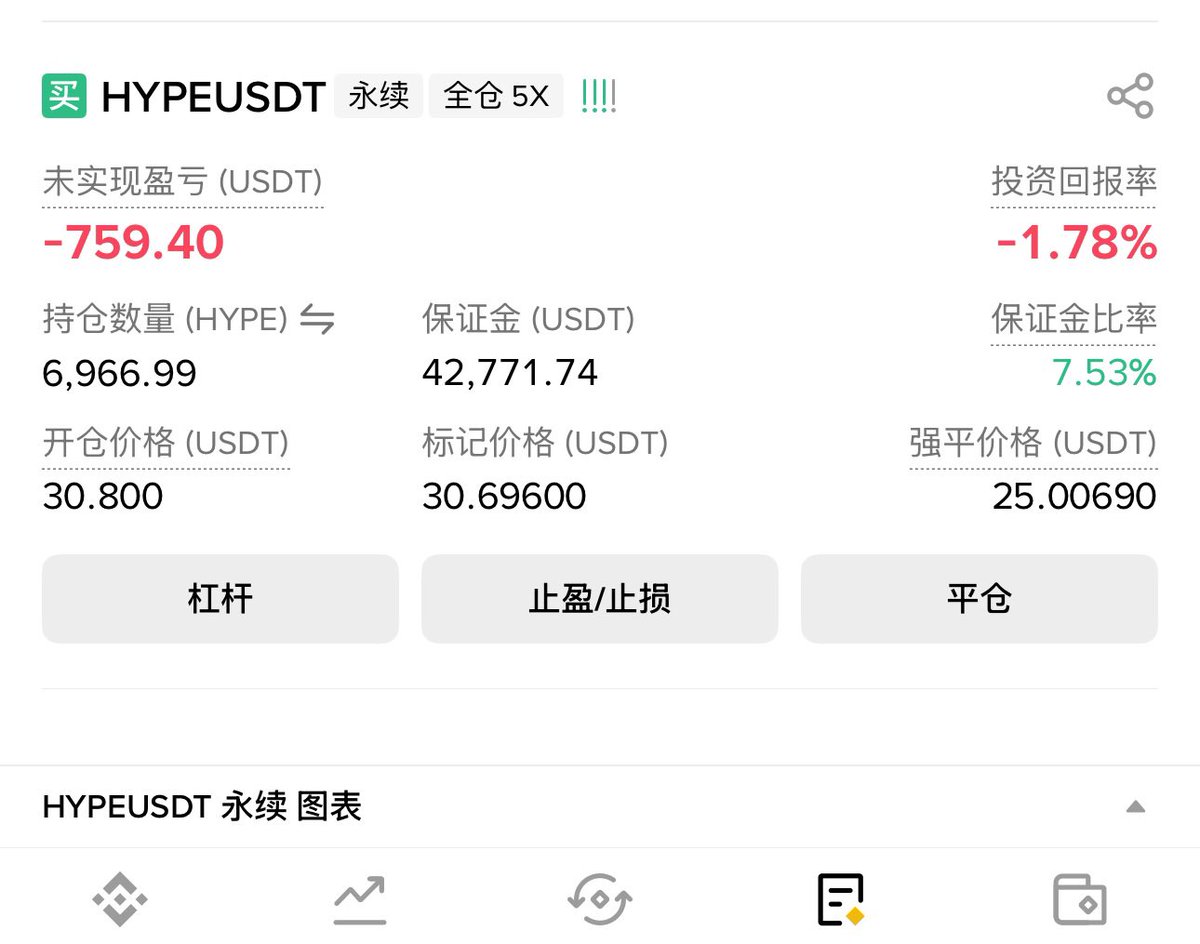Open the HYPEUSDT contract title
The height and width of the screenshot is (944, 1200).
tap(213, 97)
